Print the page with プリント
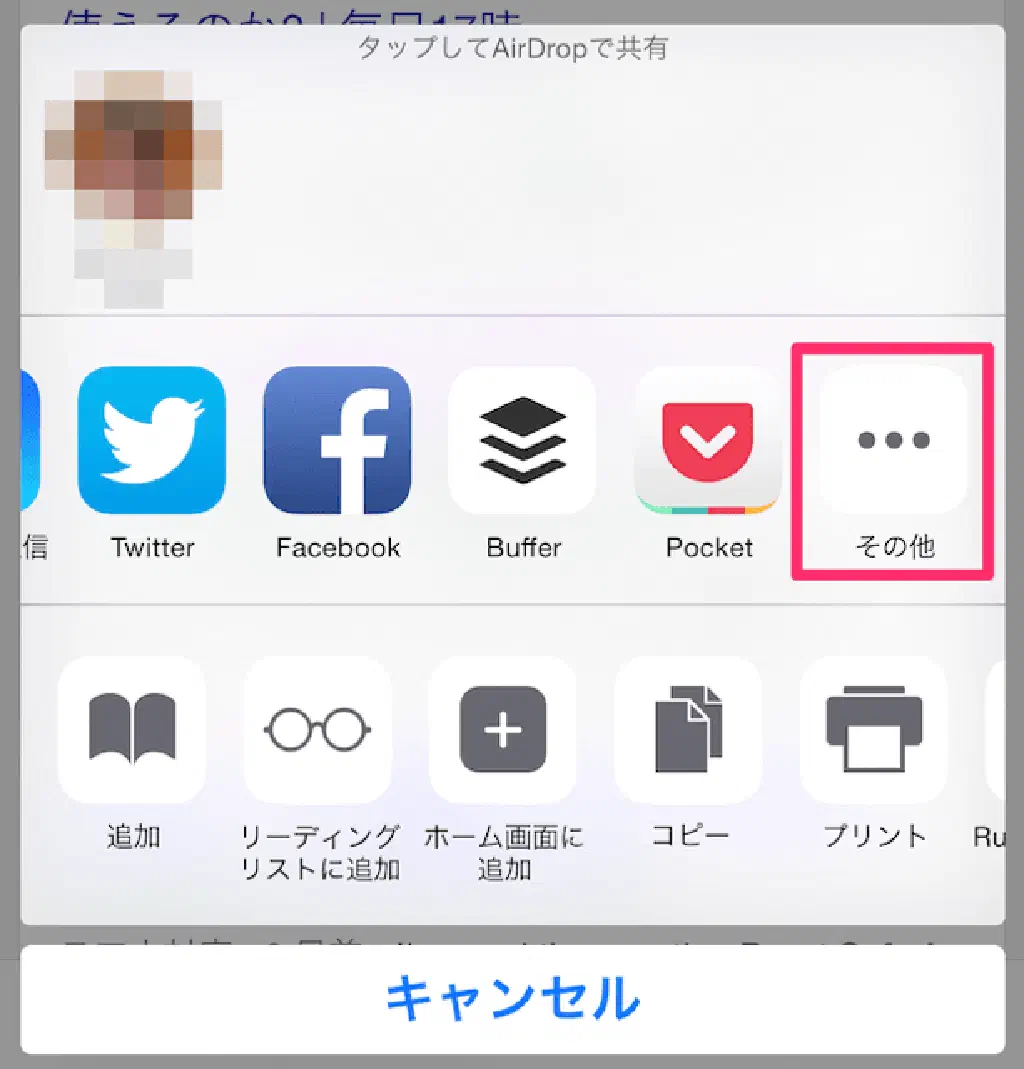Viewport: 1024px width, 1069px height. pyautogui.click(x=874, y=731)
